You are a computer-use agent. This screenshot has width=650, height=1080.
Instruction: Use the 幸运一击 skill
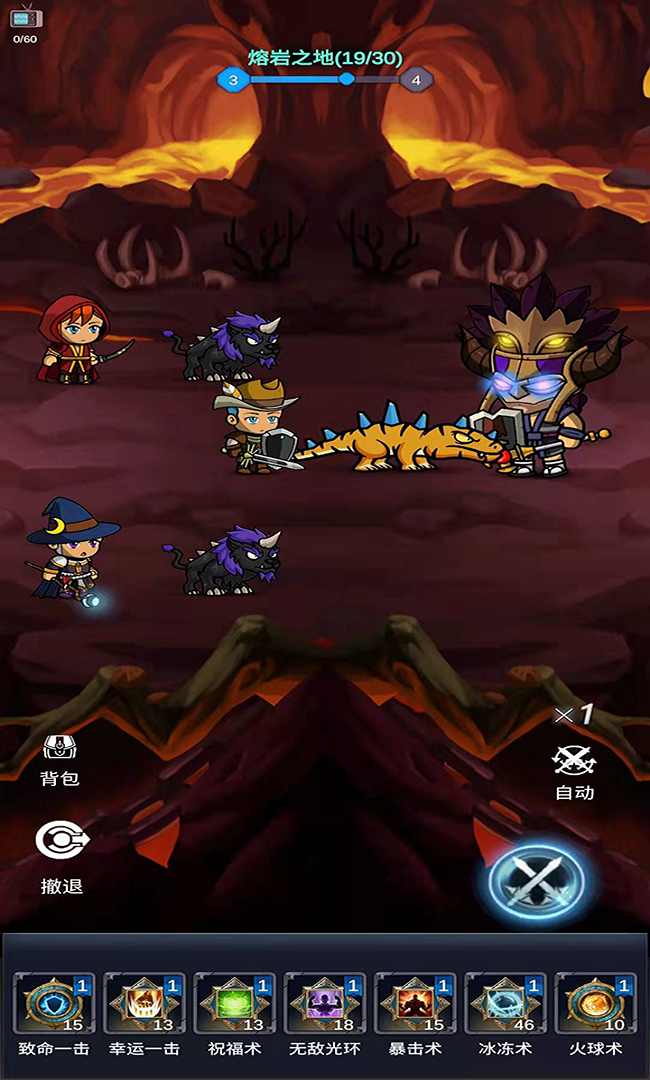(144, 1004)
